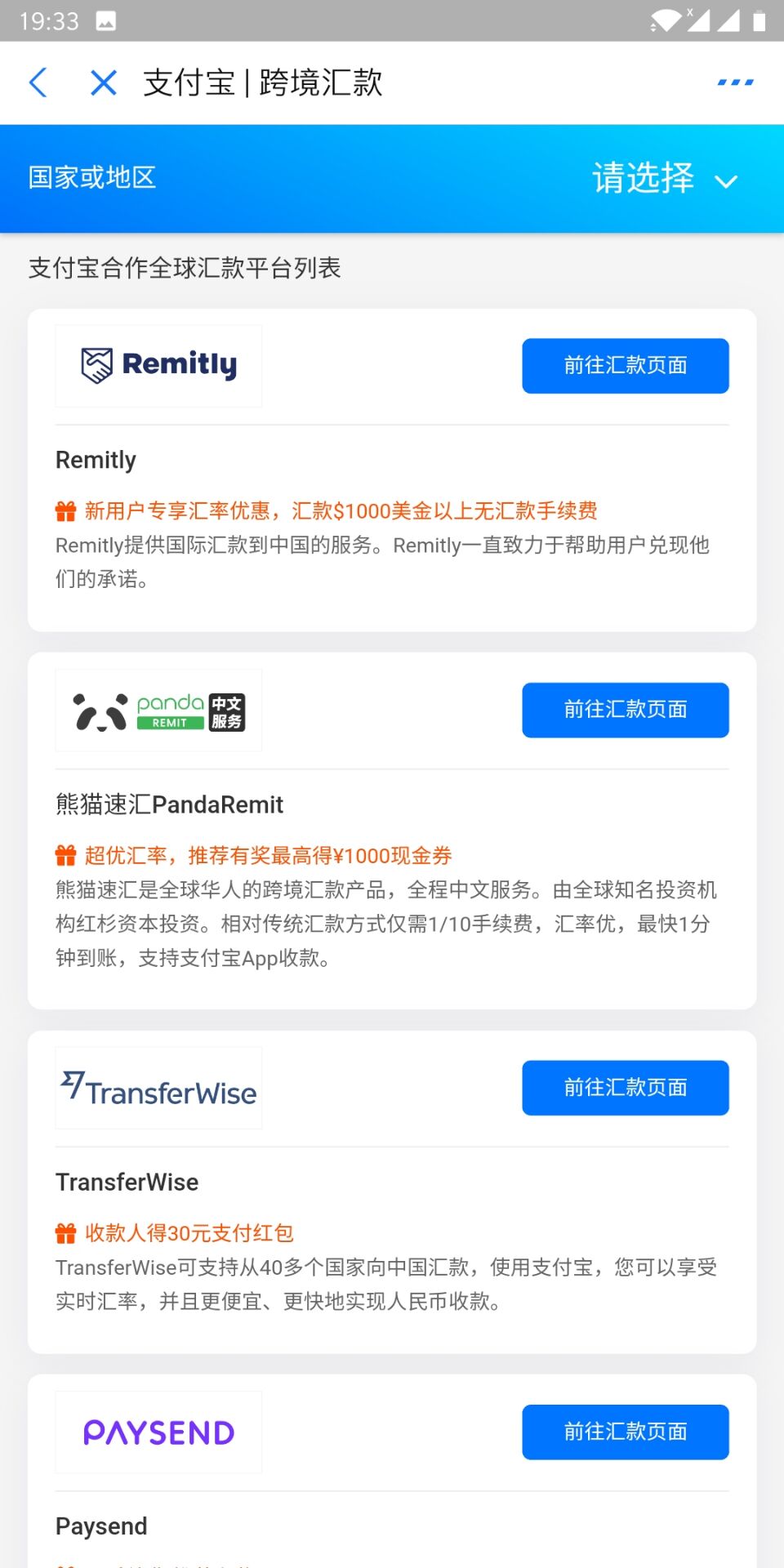Click the Paysend logo
The height and width of the screenshot is (1568, 784).
158,1432
